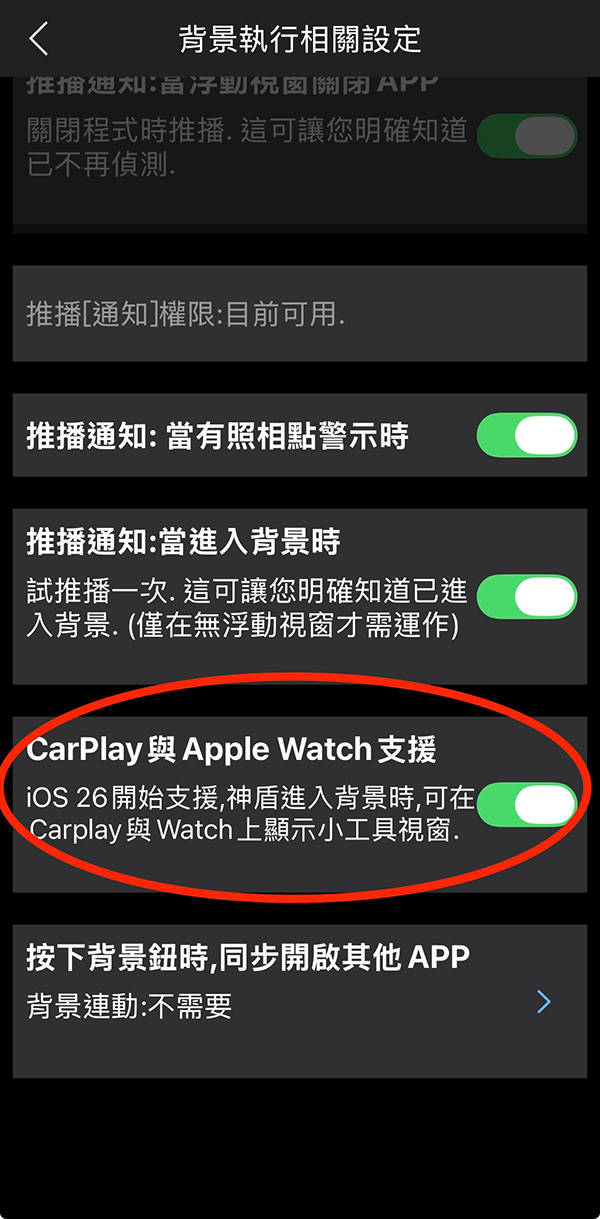This screenshot has height=1219, width=600.
Task: Go back using the top-left arrow
Action: 39,39
